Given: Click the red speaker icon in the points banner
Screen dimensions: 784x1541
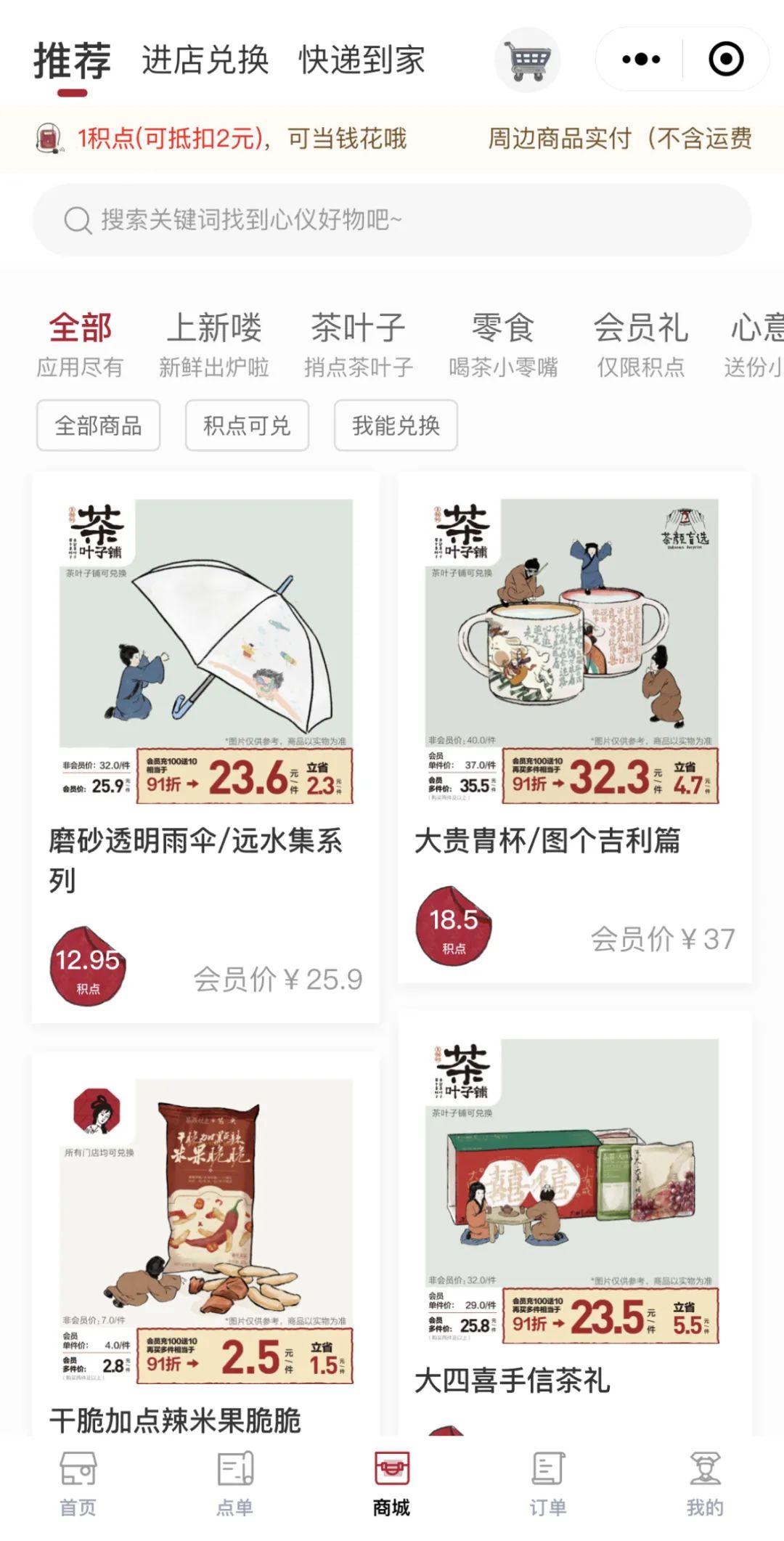Looking at the screenshot, I should click(49, 138).
